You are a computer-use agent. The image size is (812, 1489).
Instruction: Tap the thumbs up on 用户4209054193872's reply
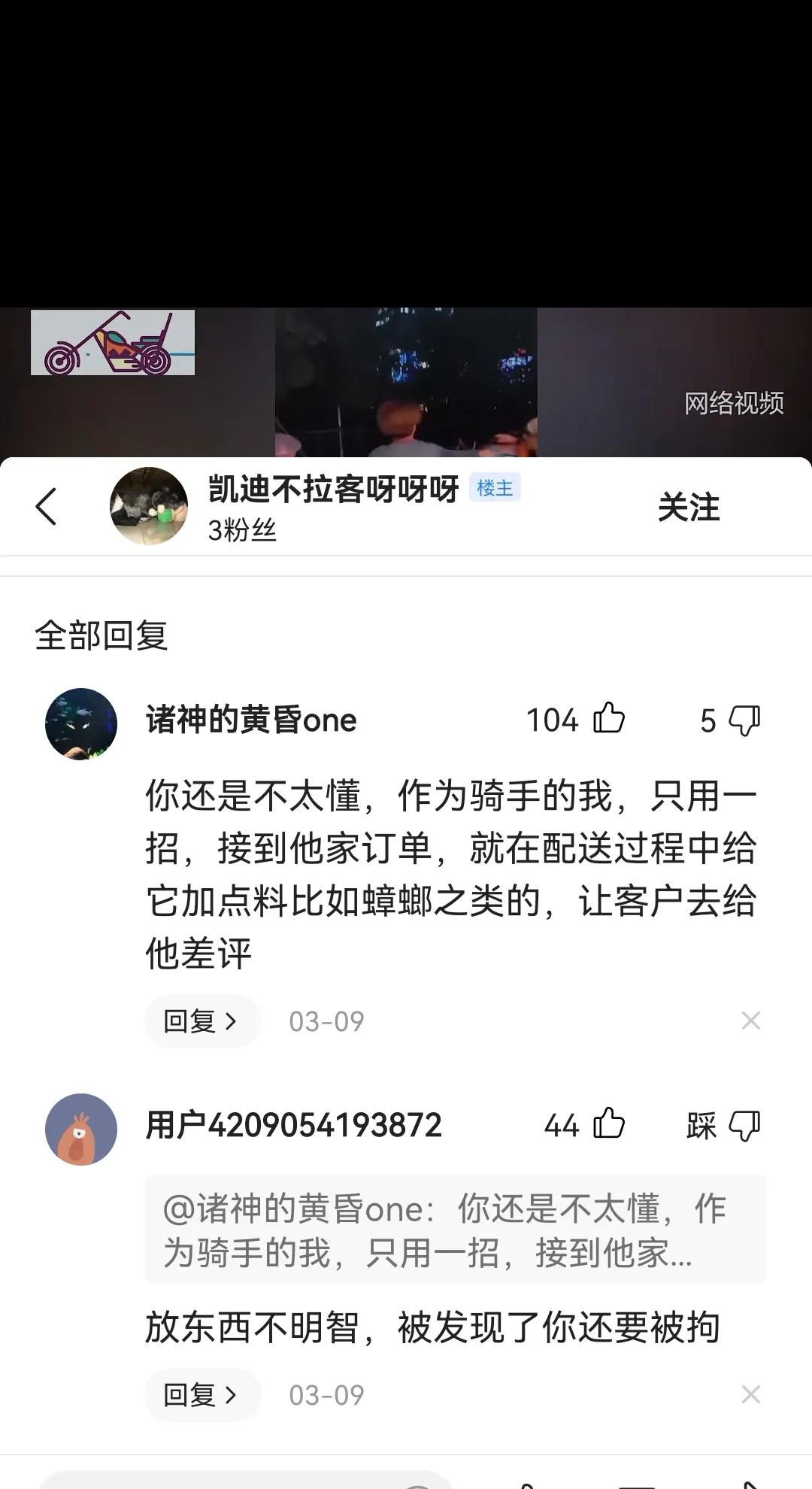[611, 1126]
